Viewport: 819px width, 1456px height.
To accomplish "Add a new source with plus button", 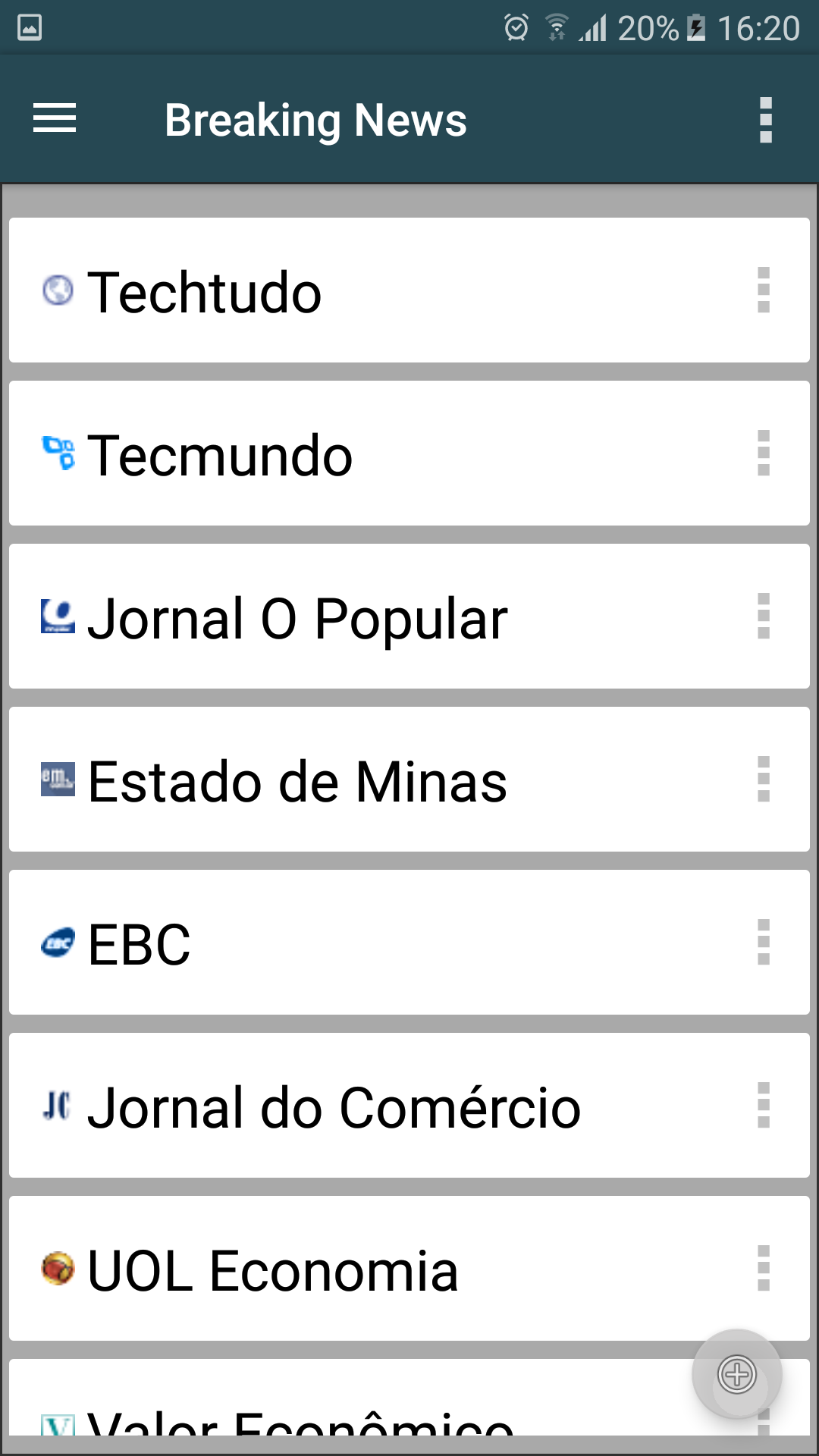I will pyautogui.click(x=737, y=1373).
